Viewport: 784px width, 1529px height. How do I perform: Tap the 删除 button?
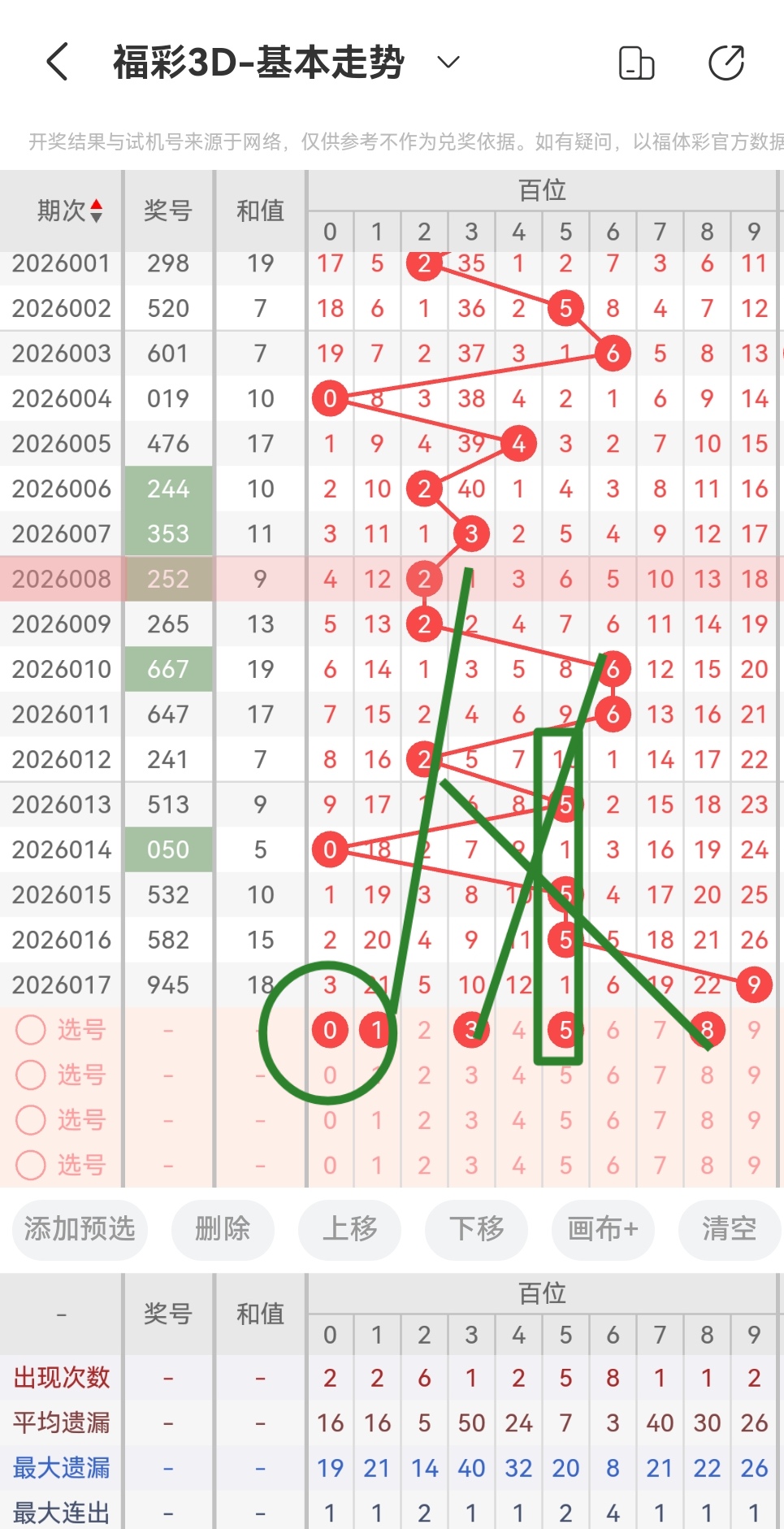222,1228
